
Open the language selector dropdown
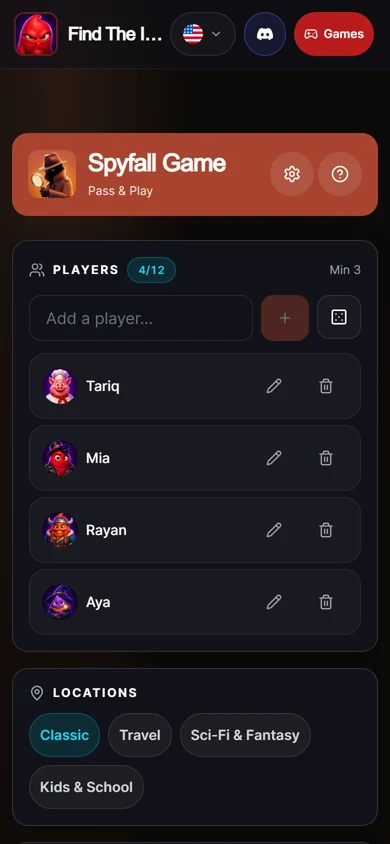tap(203, 34)
